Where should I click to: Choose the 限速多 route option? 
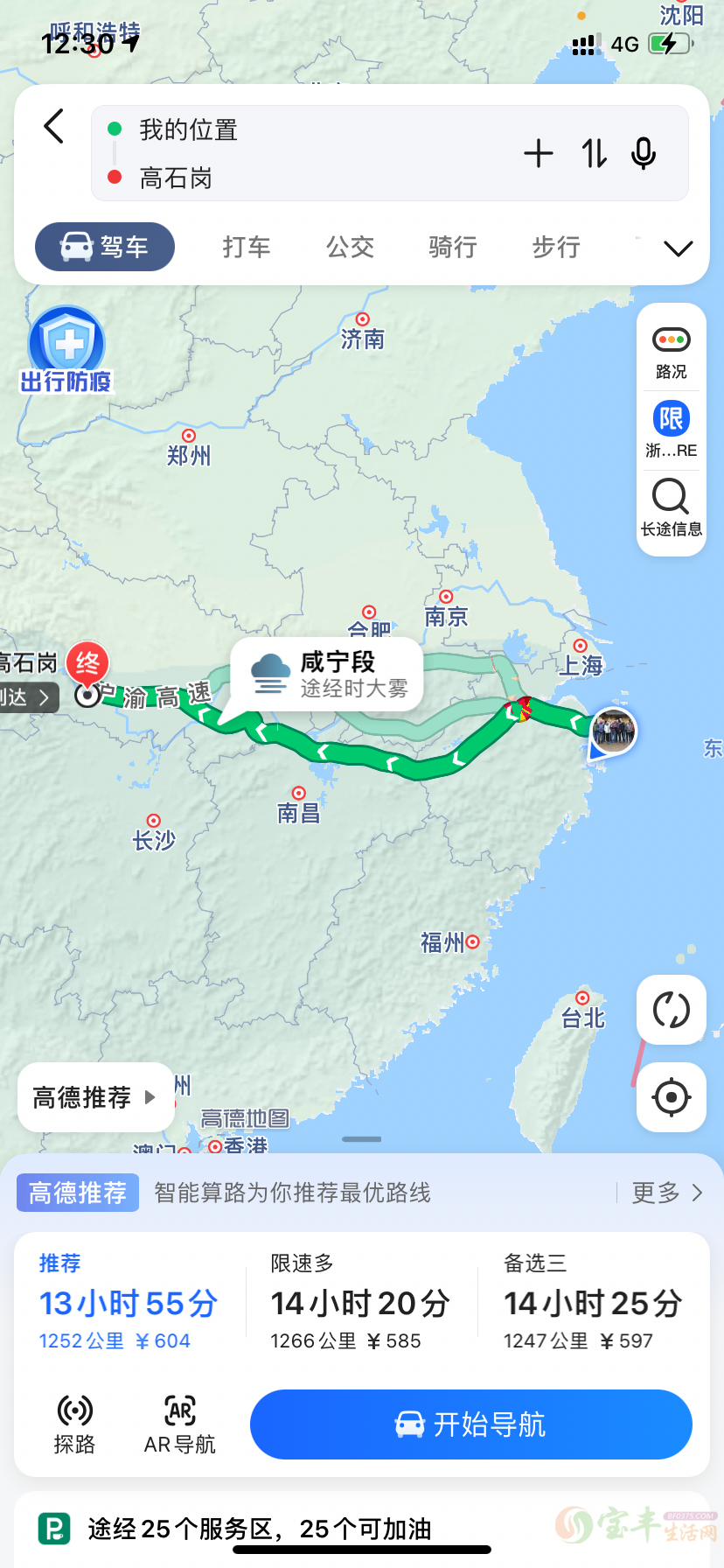(x=360, y=1302)
